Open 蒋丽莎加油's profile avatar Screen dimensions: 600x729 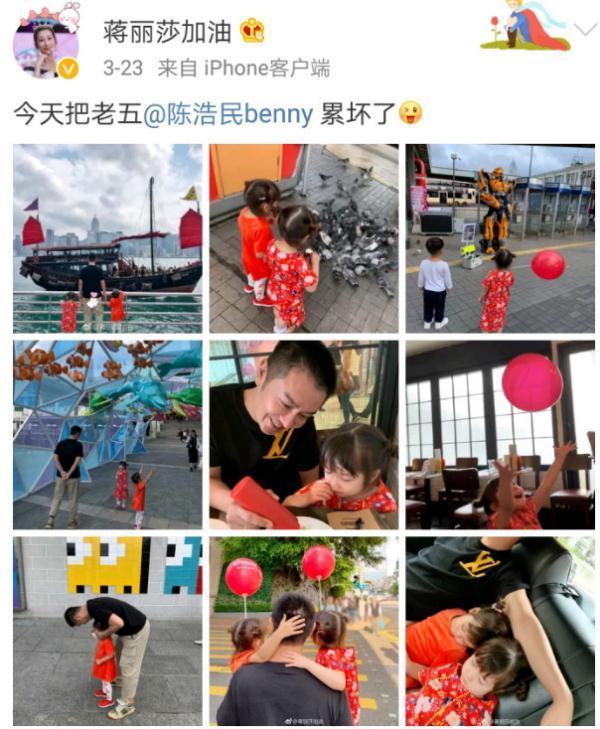coord(45,45)
